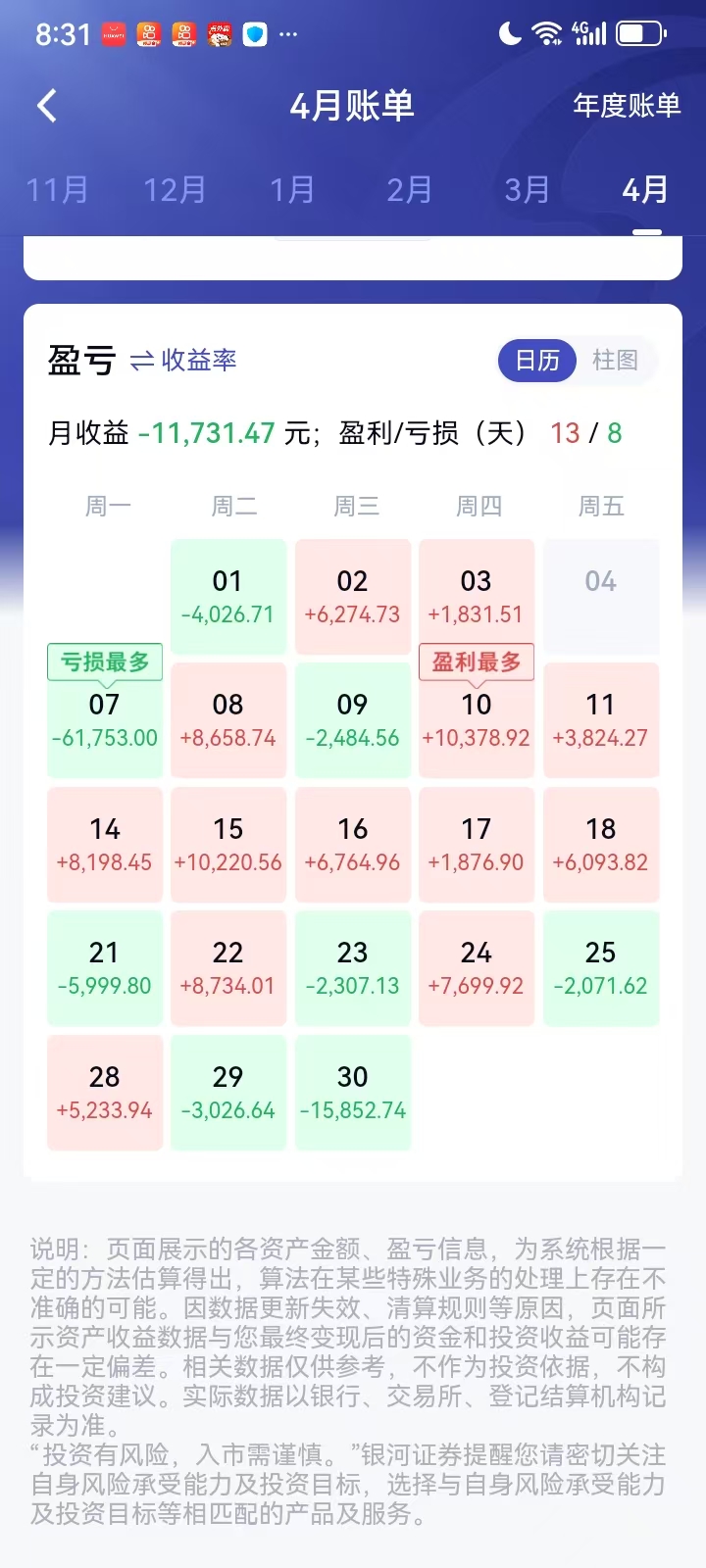Open the 年度账单 annual bill
Image resolution: width=706 pixels, height=1568 pixels.
pos(627,106)
